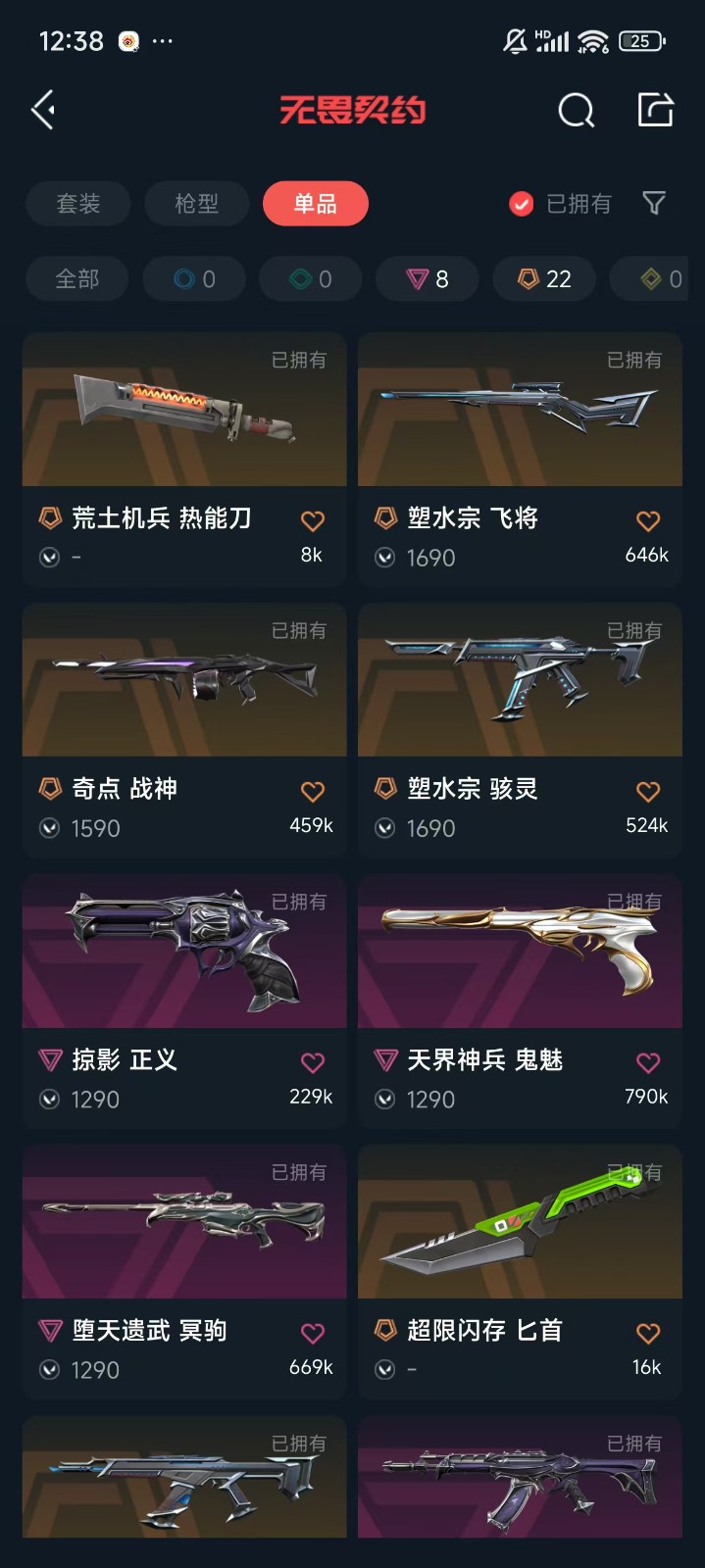Share this page via share icon
The height and width of the screenshot is (1568, 705).
tap(655, 110)
